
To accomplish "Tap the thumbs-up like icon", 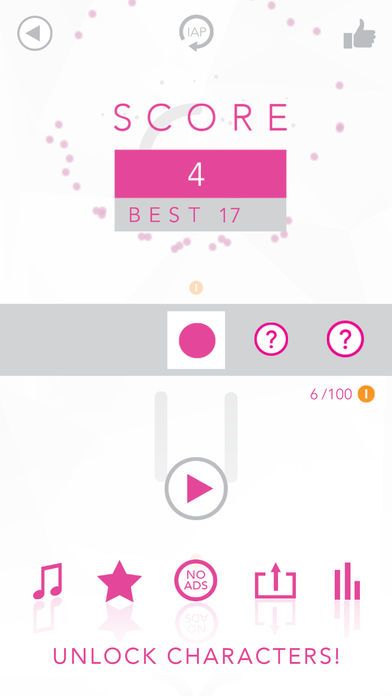I will (x=359, y=34).
